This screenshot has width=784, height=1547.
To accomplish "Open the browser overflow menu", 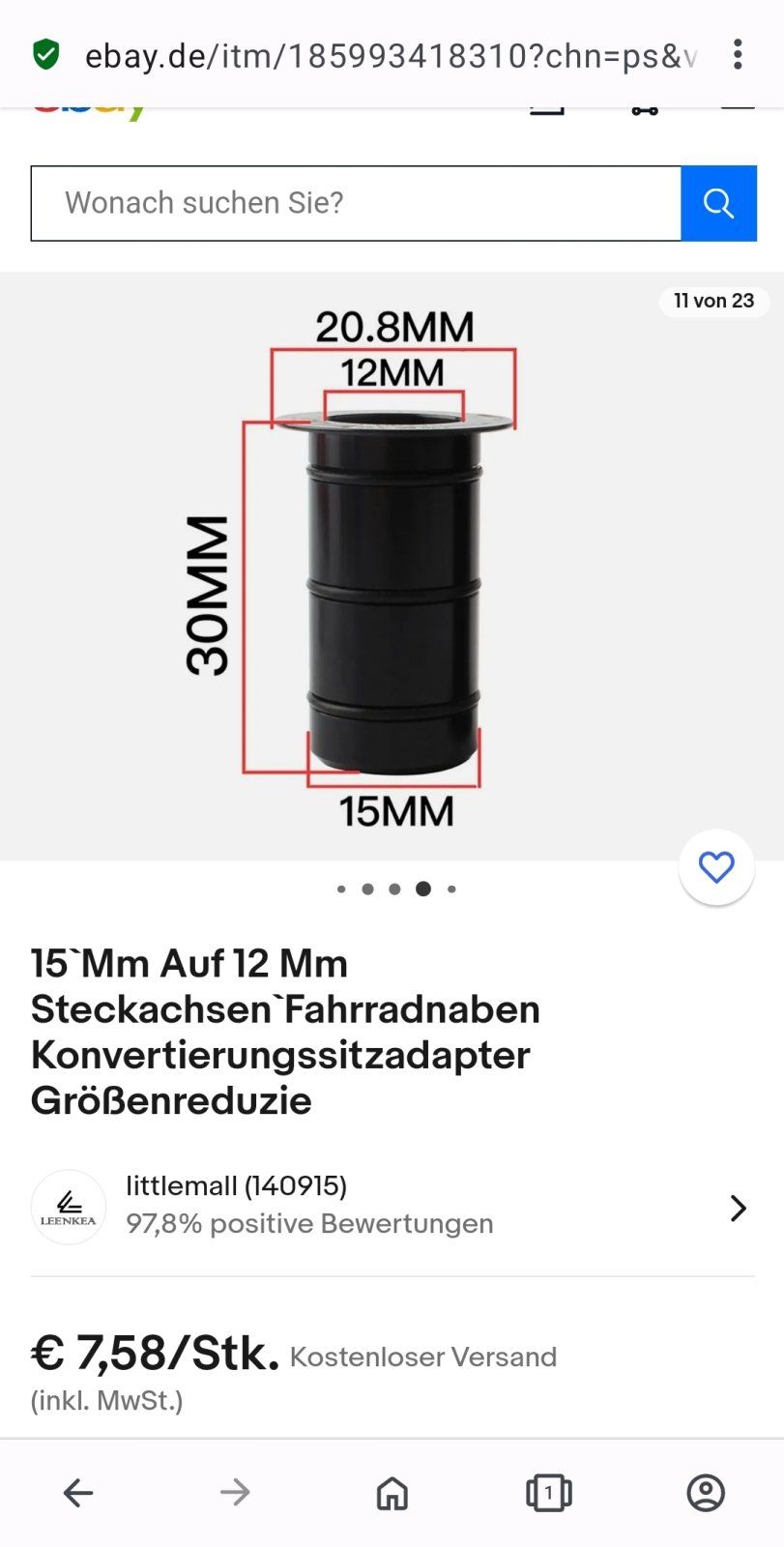I will [x=738, y=54].
